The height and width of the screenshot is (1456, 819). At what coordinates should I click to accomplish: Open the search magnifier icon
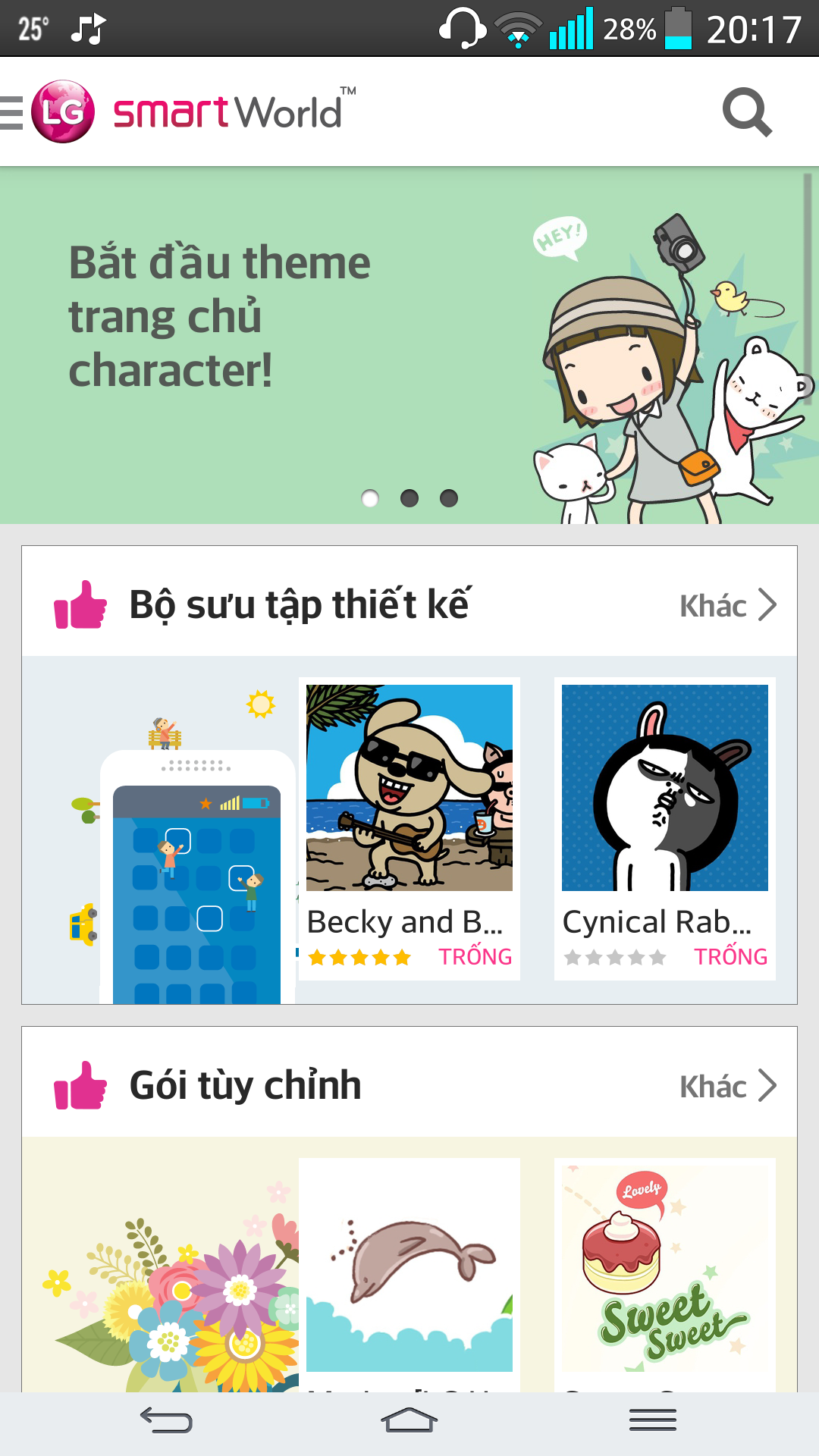click(x=747, y=113)
